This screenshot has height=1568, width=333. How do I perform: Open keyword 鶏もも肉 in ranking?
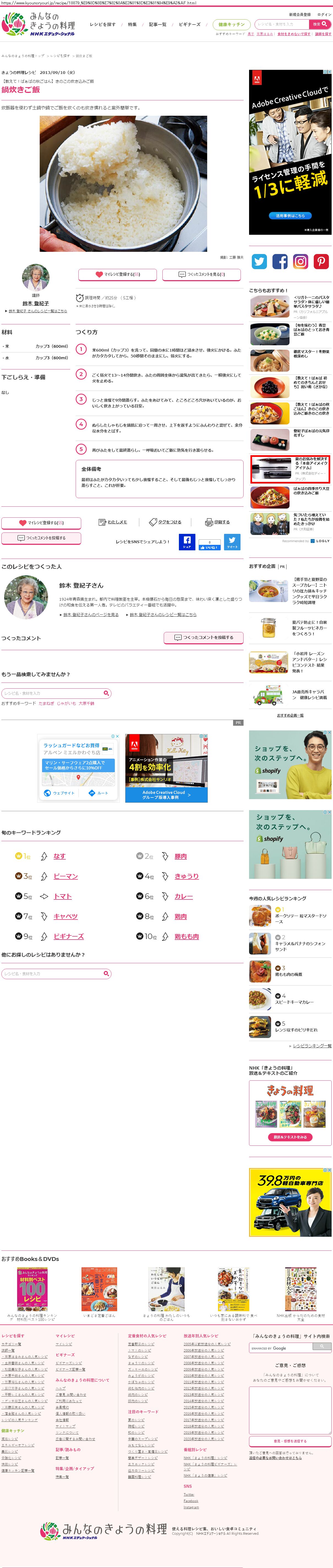click(x=187, y=936)
